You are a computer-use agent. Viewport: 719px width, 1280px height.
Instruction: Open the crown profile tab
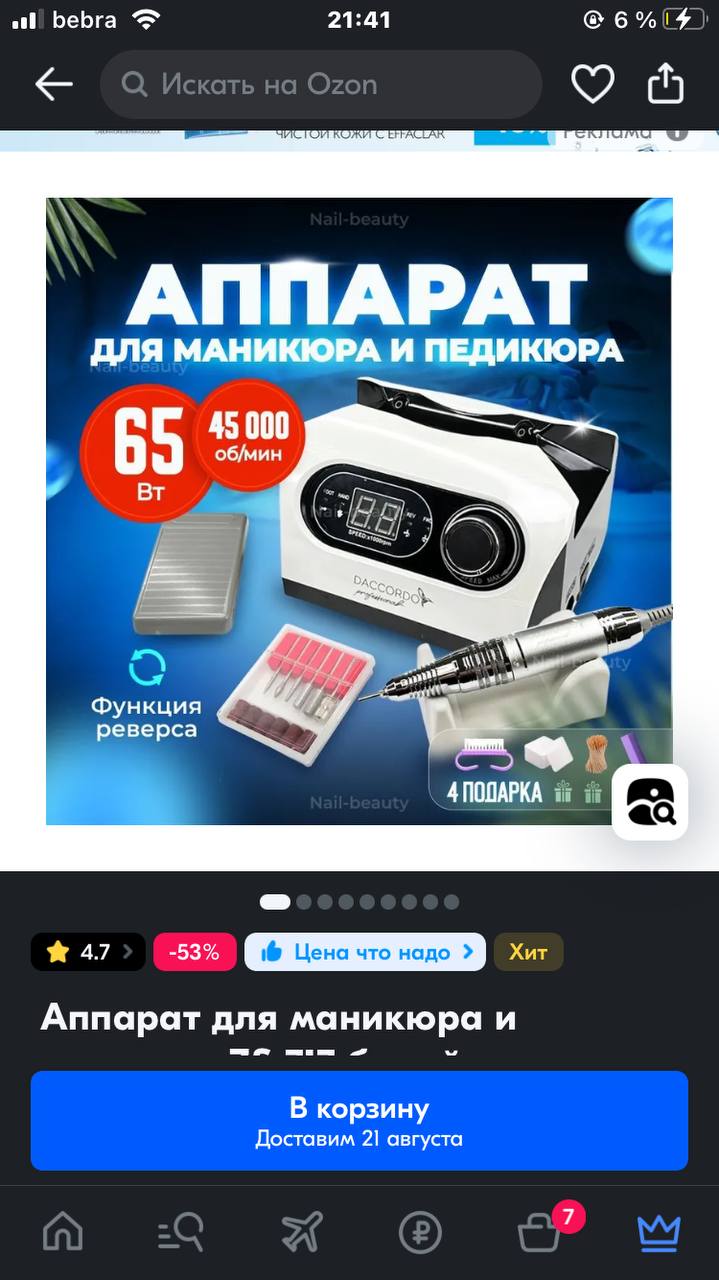click(x=659, y=1232)
